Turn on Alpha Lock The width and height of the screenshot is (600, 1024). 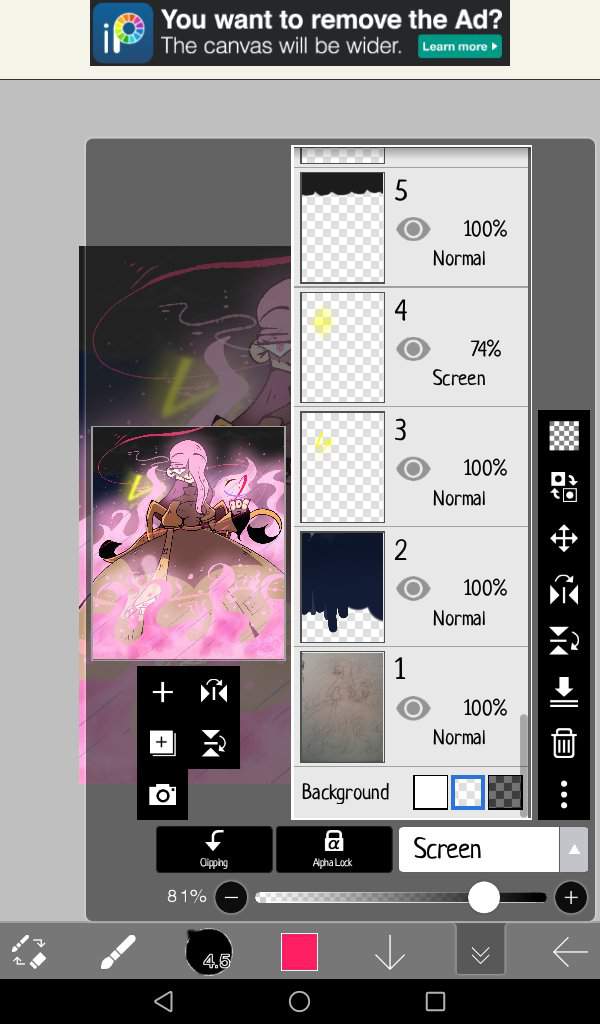click(x=333, y=848)
